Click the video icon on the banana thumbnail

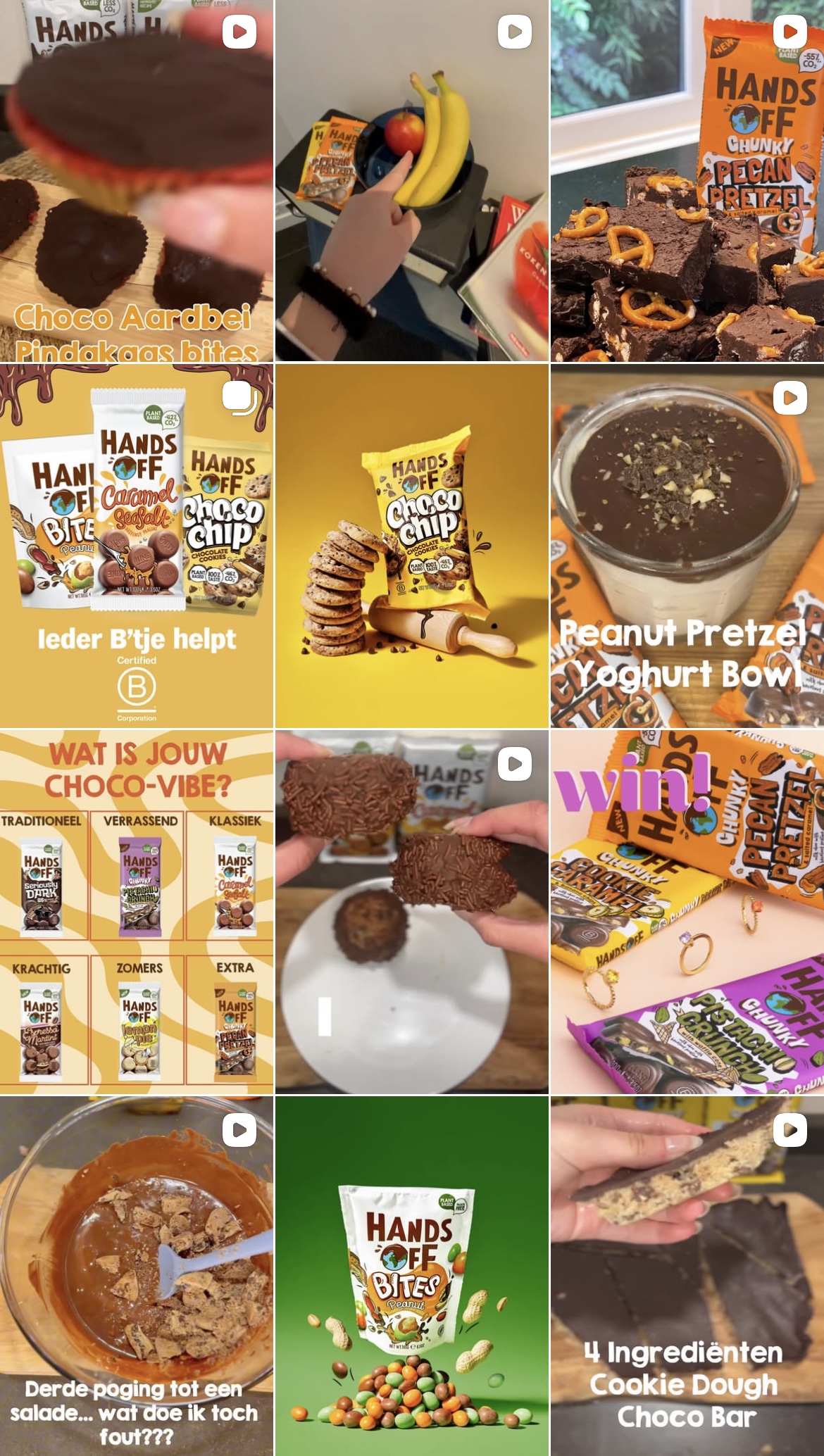click(513, 31)
